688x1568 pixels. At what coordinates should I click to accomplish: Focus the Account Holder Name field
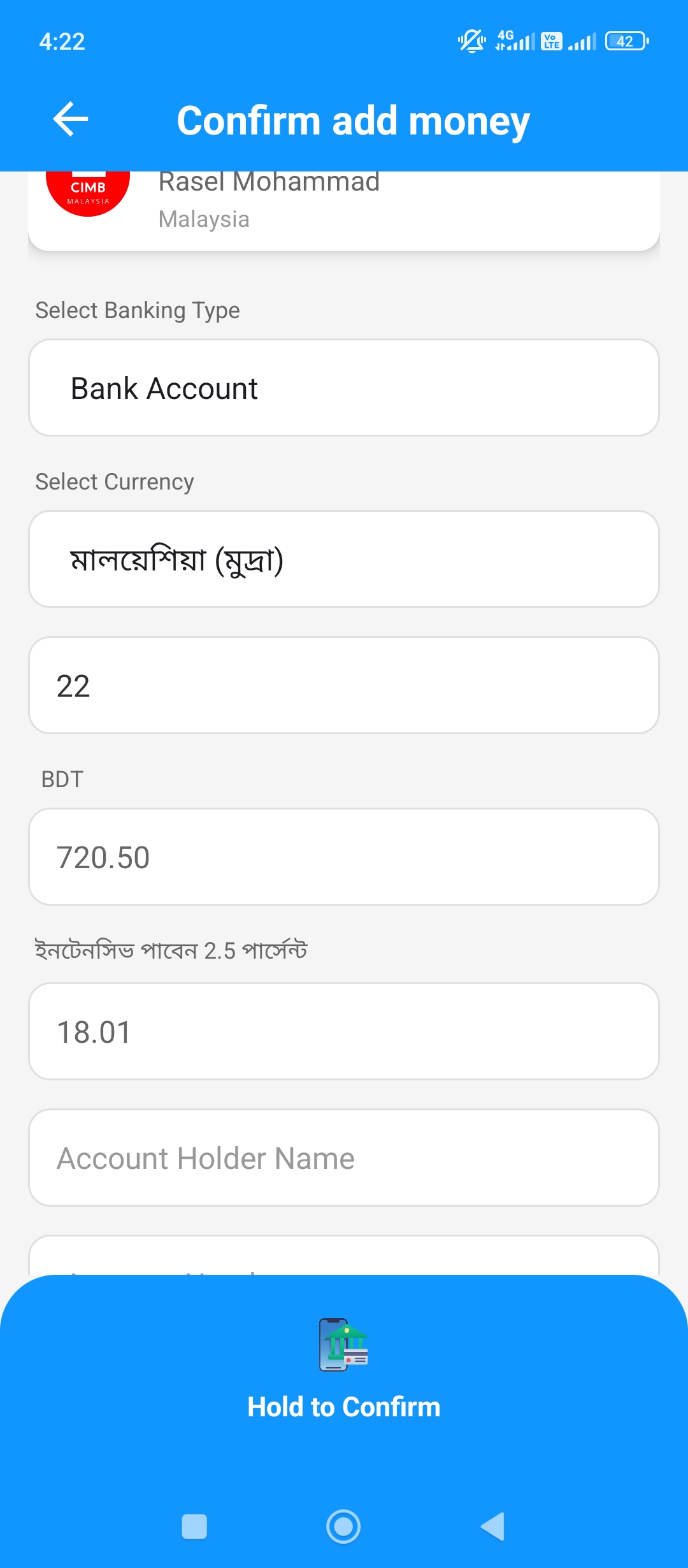point(344,1158)
